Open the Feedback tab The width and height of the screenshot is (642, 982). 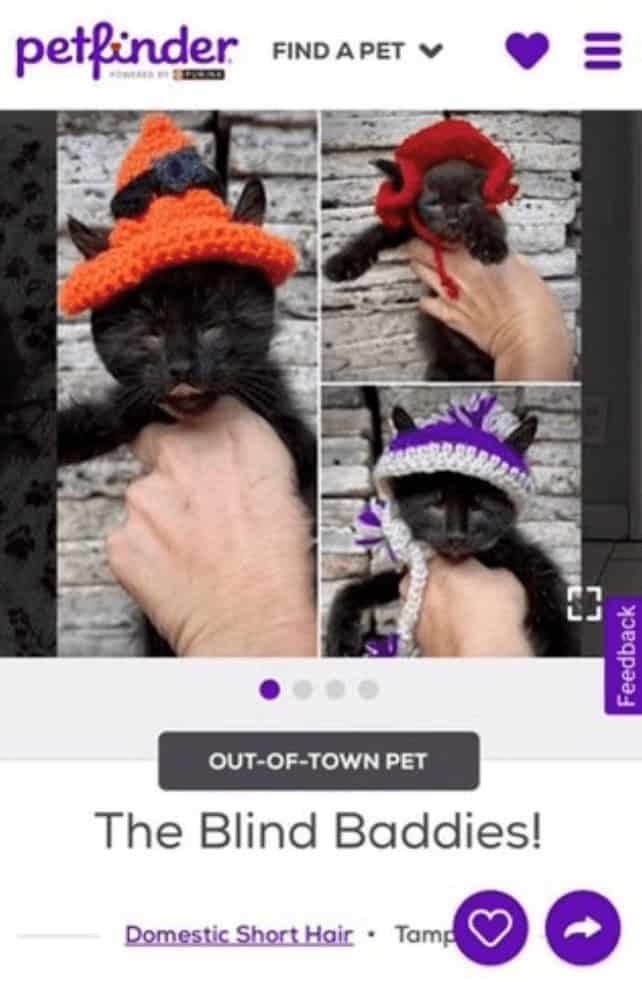625,656
